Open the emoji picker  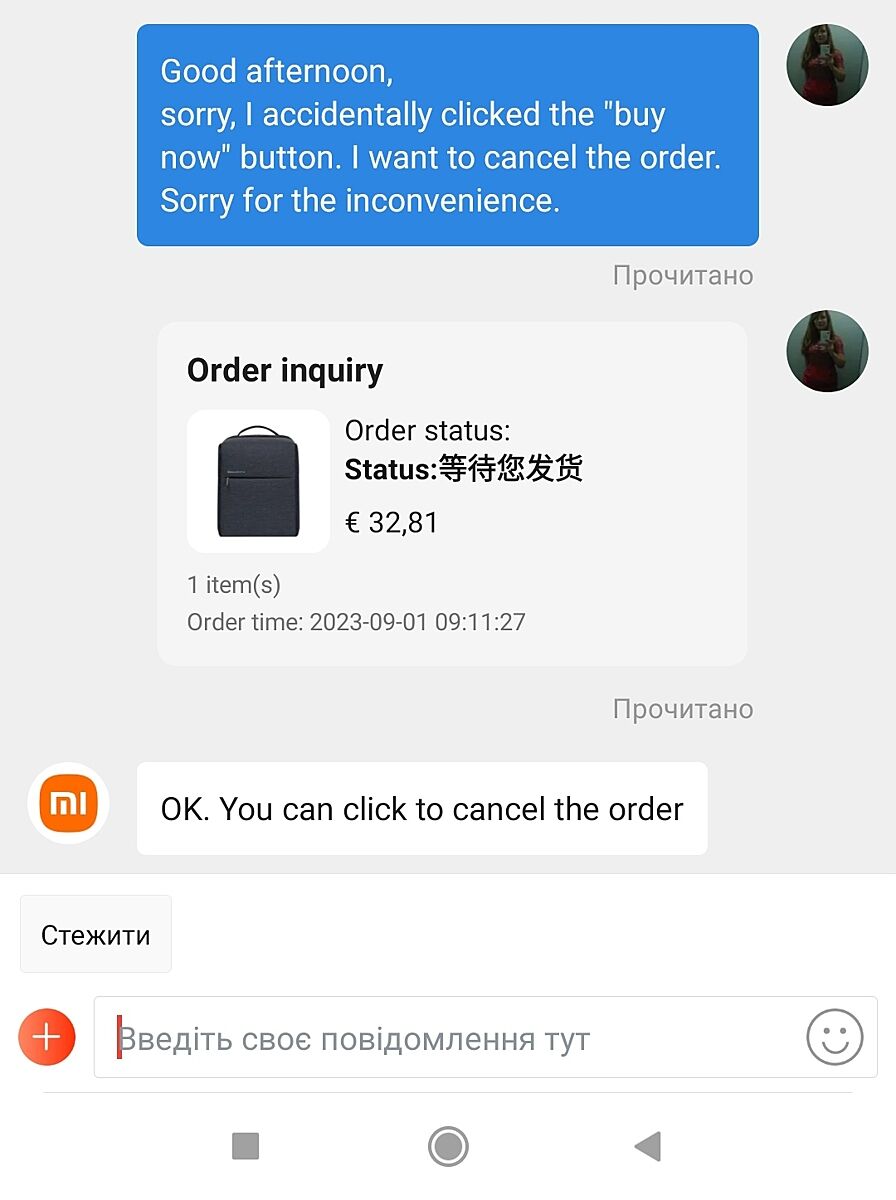pyautogui.click(x=834, y=1037)
